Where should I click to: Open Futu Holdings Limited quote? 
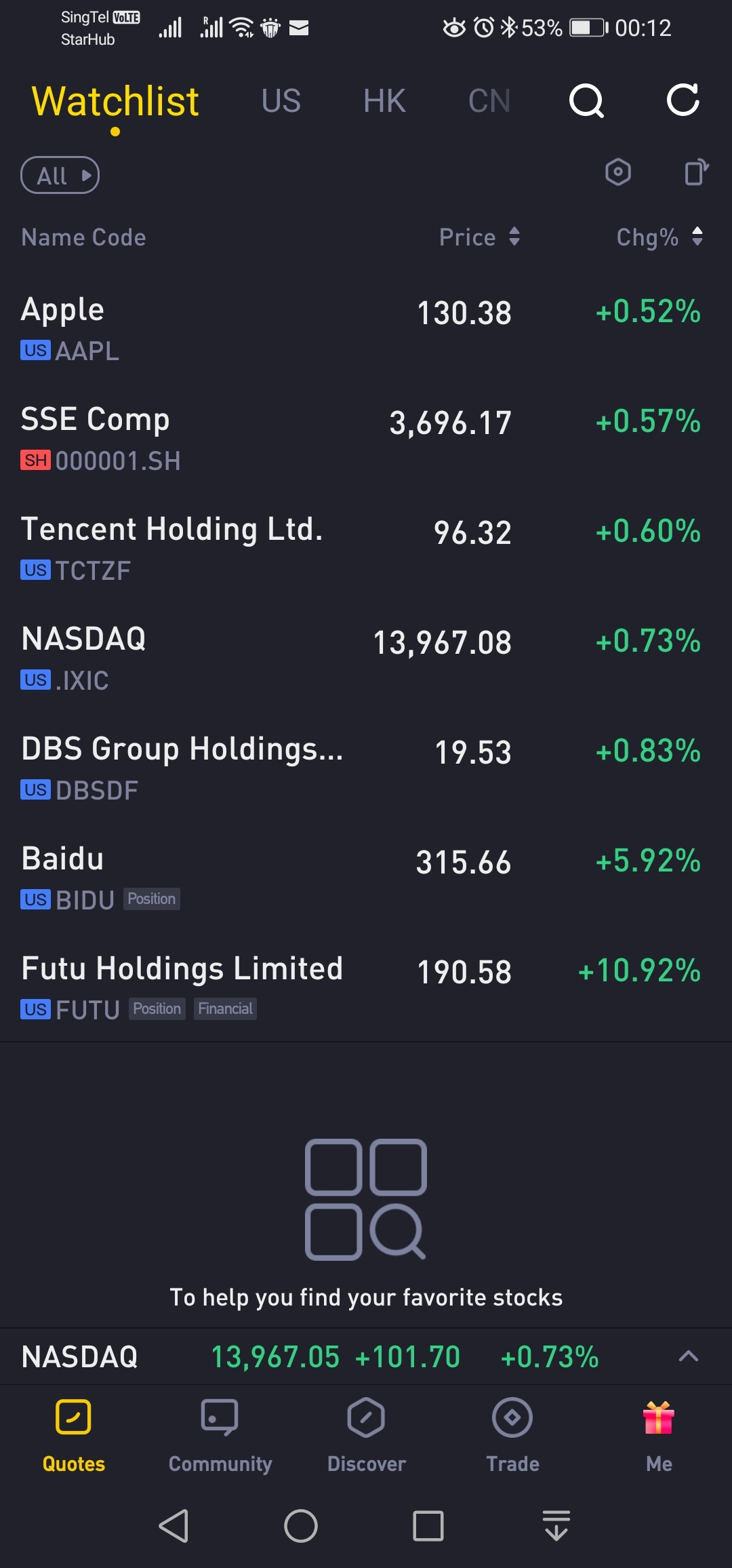(x=366, y=987)
